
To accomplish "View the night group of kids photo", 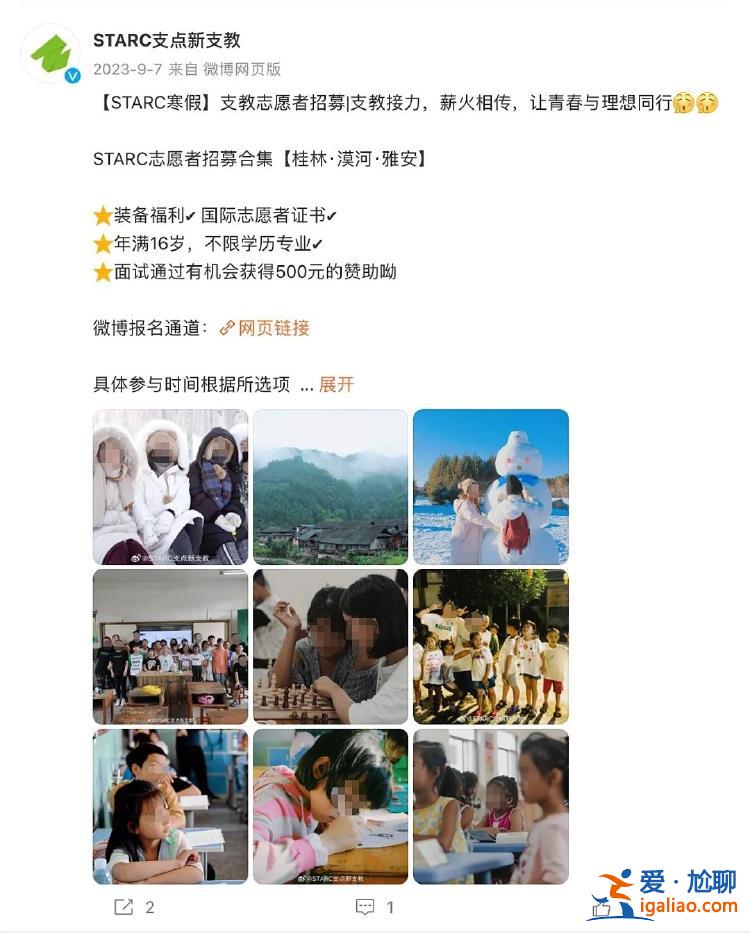I will tap(490, 647).
